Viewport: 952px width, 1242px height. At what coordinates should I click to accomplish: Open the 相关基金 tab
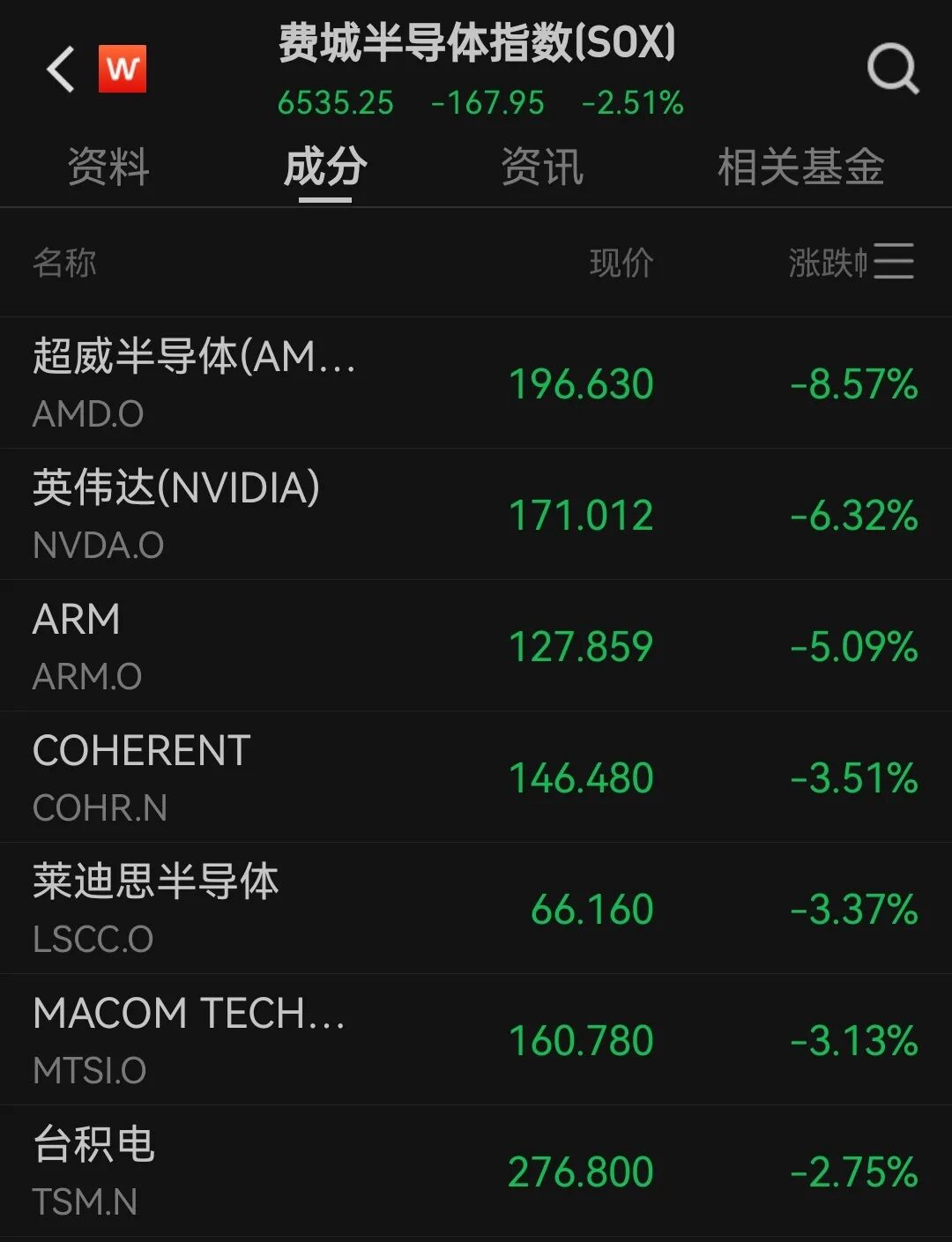800,167
